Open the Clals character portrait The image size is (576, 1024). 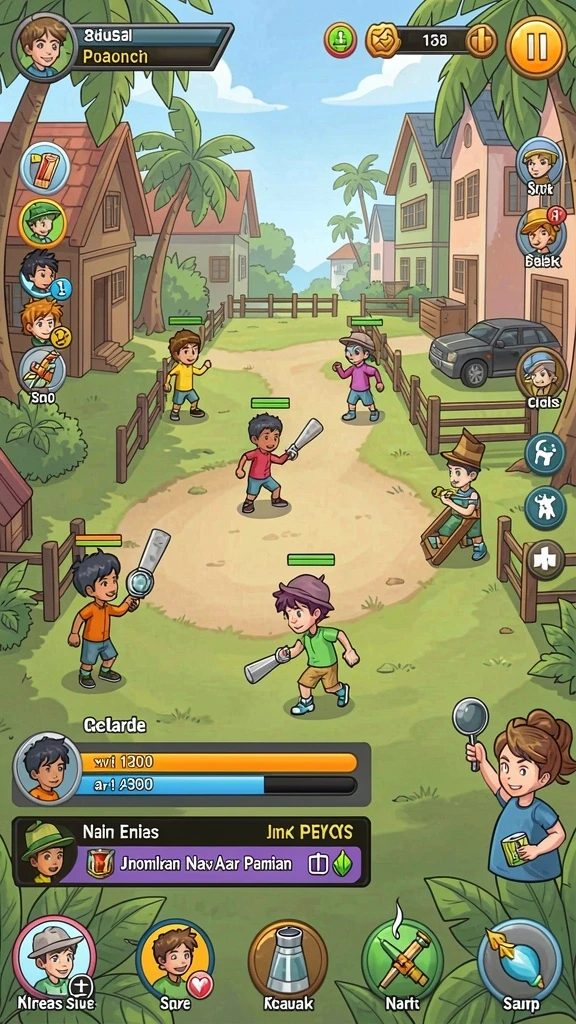click(x=543, y=379)
